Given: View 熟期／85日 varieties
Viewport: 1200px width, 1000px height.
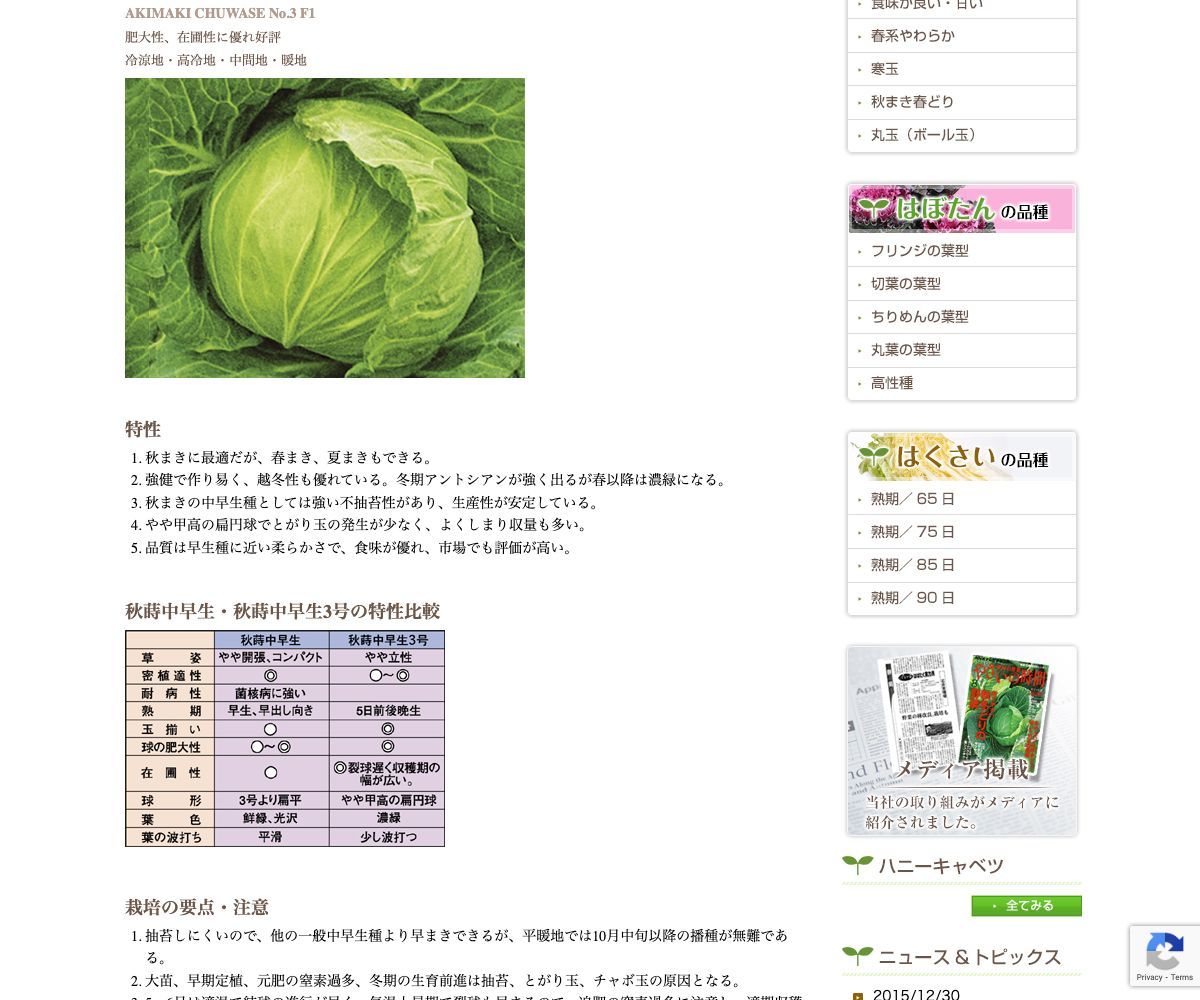Looking at the screenshot, I should (x=912, y=565).
